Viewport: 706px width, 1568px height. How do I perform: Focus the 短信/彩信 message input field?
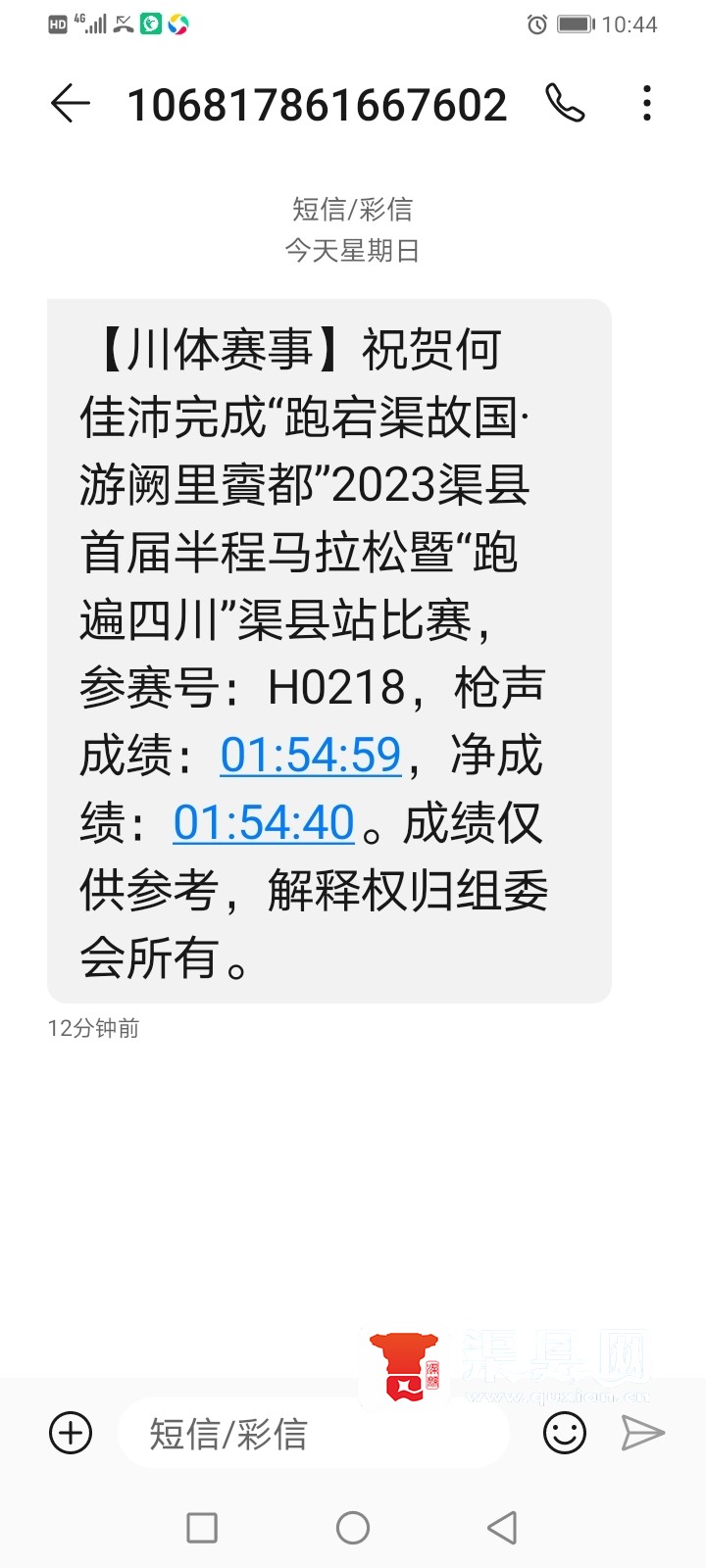tap(314, 1435)
